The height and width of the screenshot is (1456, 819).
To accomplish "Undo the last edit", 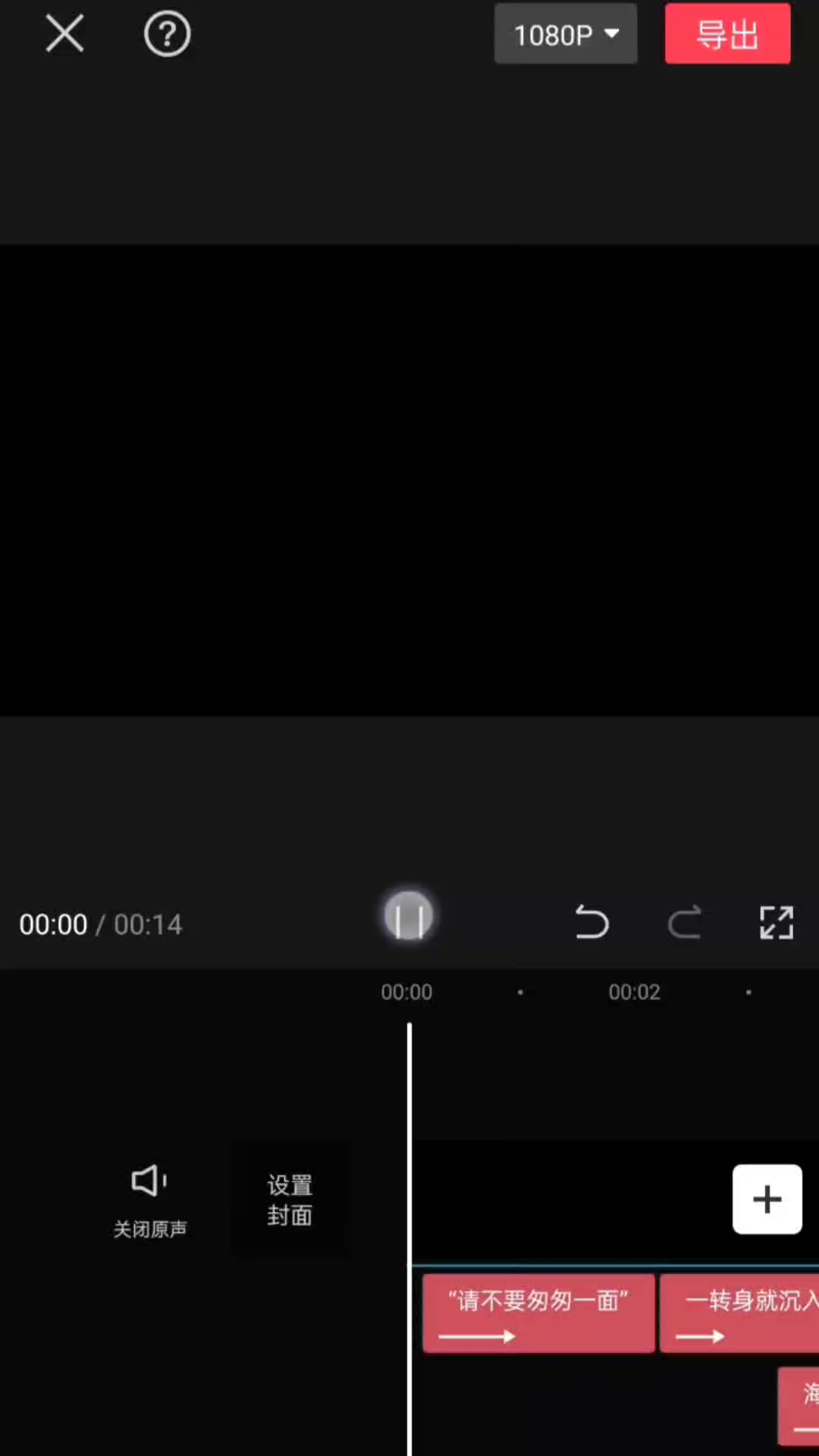I will [x=591, y=922].
